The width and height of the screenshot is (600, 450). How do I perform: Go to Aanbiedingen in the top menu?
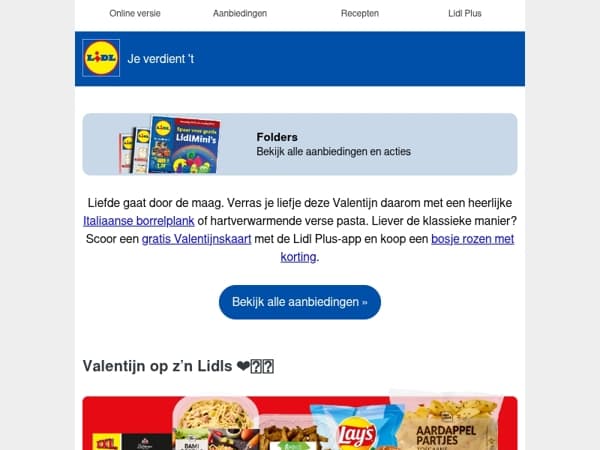click(240, 13)
